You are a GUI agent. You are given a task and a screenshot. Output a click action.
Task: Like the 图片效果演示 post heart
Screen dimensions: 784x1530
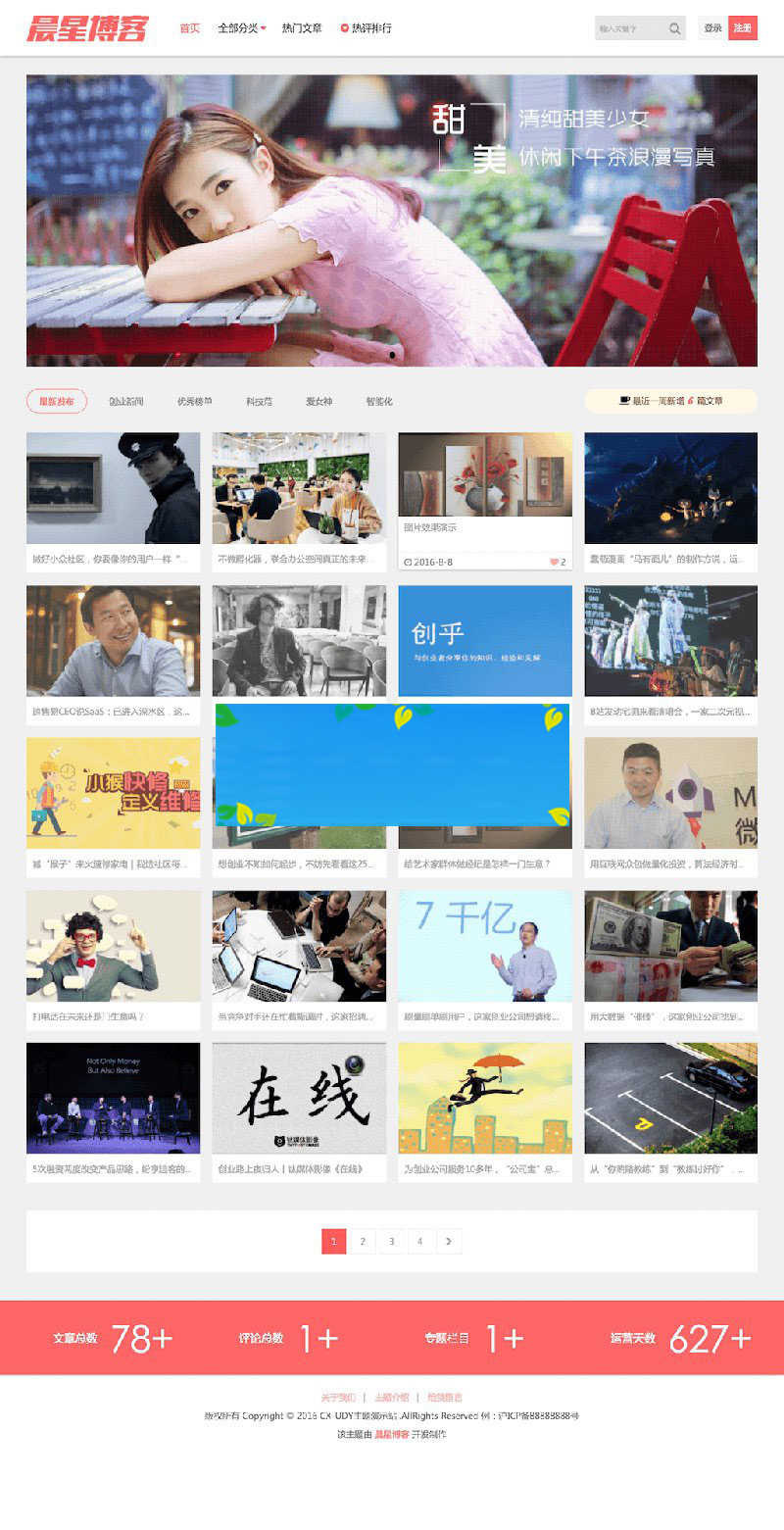click(555, 562)
